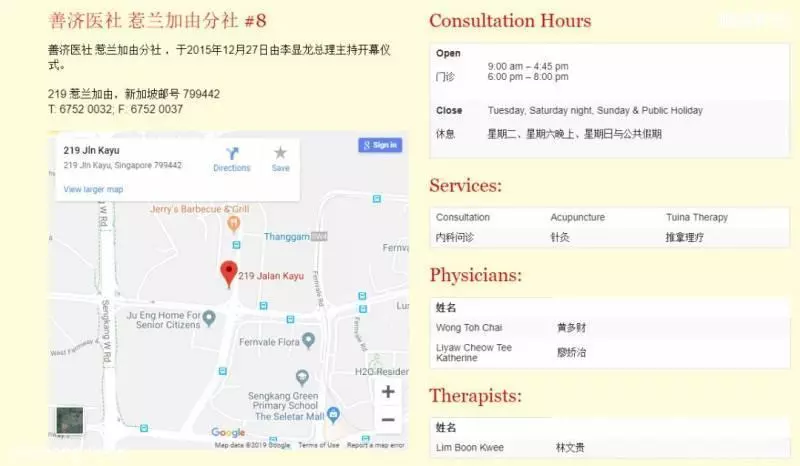
Task: Report a map error
Action: (x=375, y=445)
